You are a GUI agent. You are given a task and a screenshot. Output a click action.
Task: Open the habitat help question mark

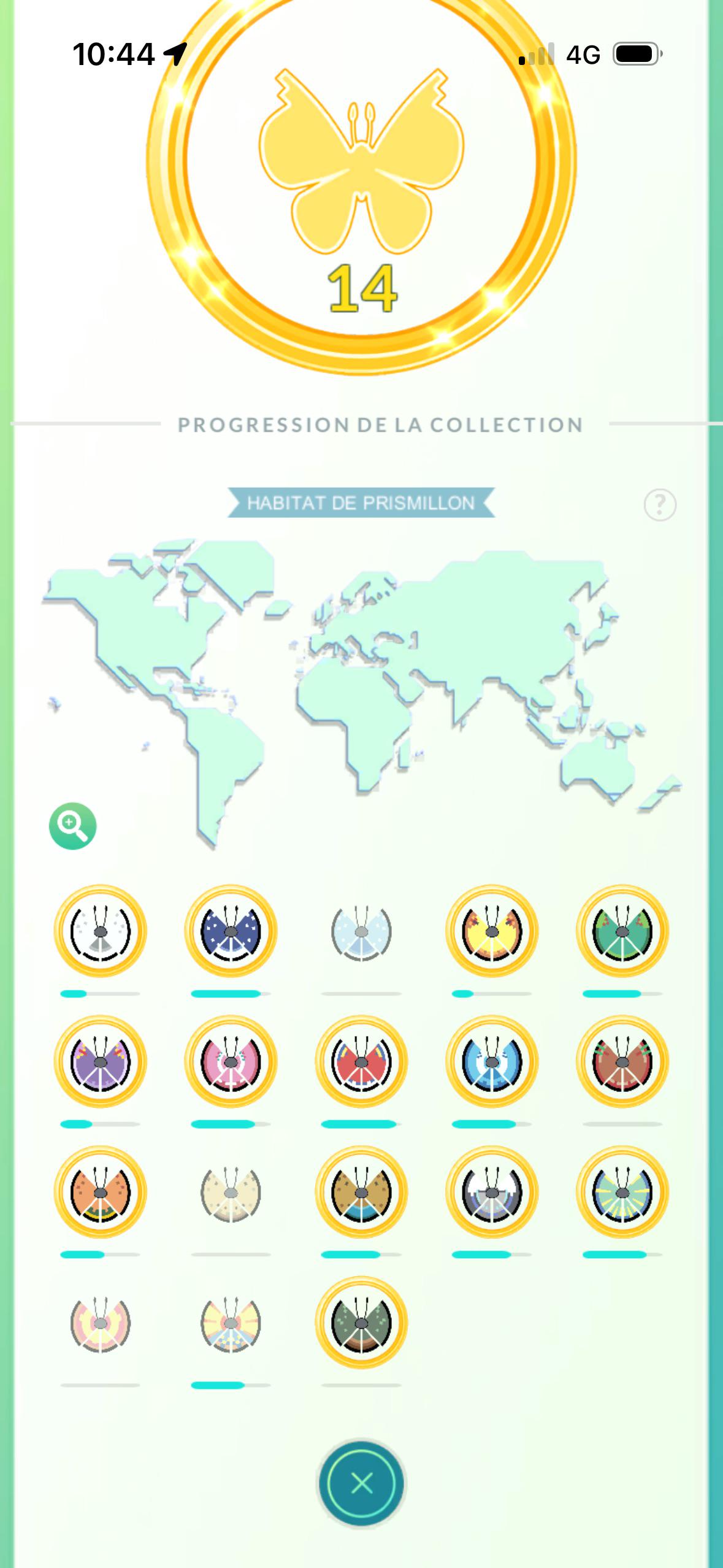point(660,505)
